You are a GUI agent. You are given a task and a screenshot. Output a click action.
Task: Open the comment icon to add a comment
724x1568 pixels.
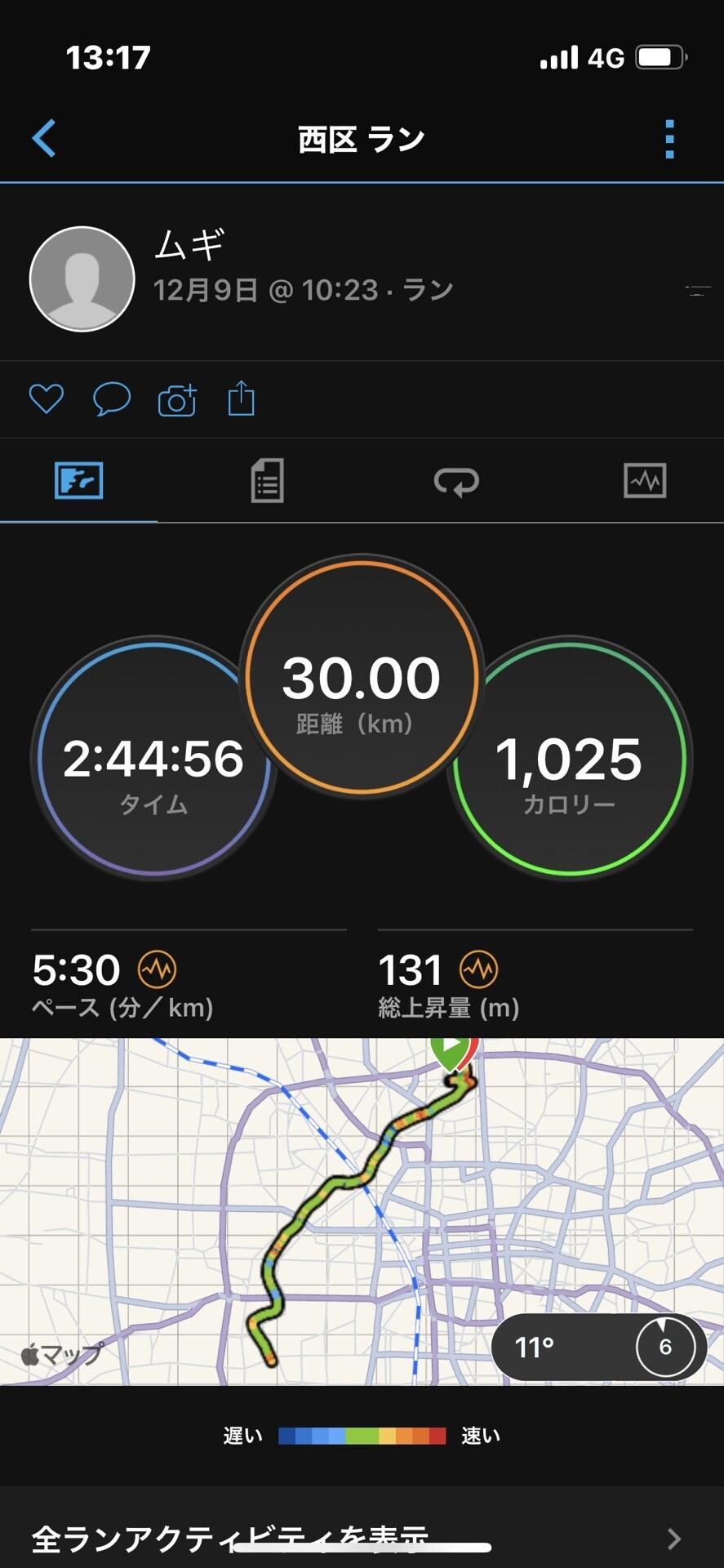[112, 399]
